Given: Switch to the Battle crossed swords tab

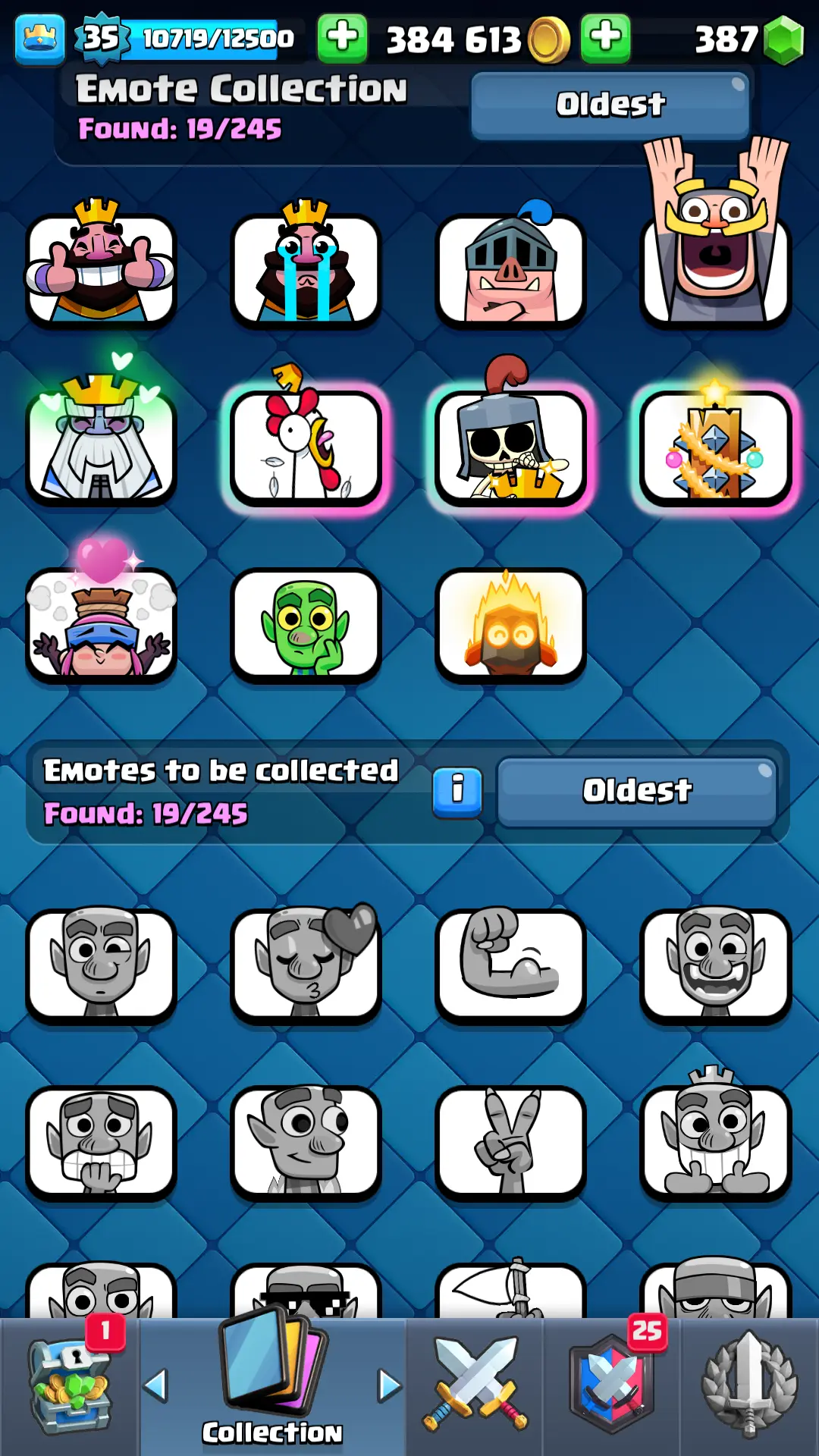Looking at the screenshot, I should [x=475, y=1386].
